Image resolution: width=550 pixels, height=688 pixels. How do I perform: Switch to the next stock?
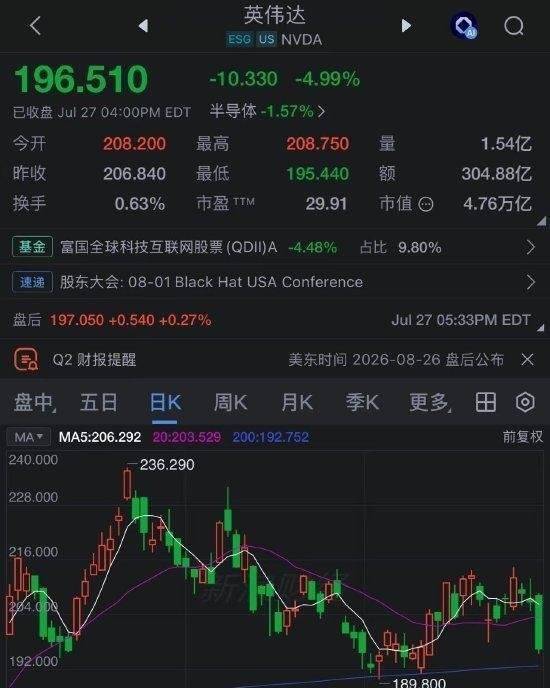[x=406, y=25]
